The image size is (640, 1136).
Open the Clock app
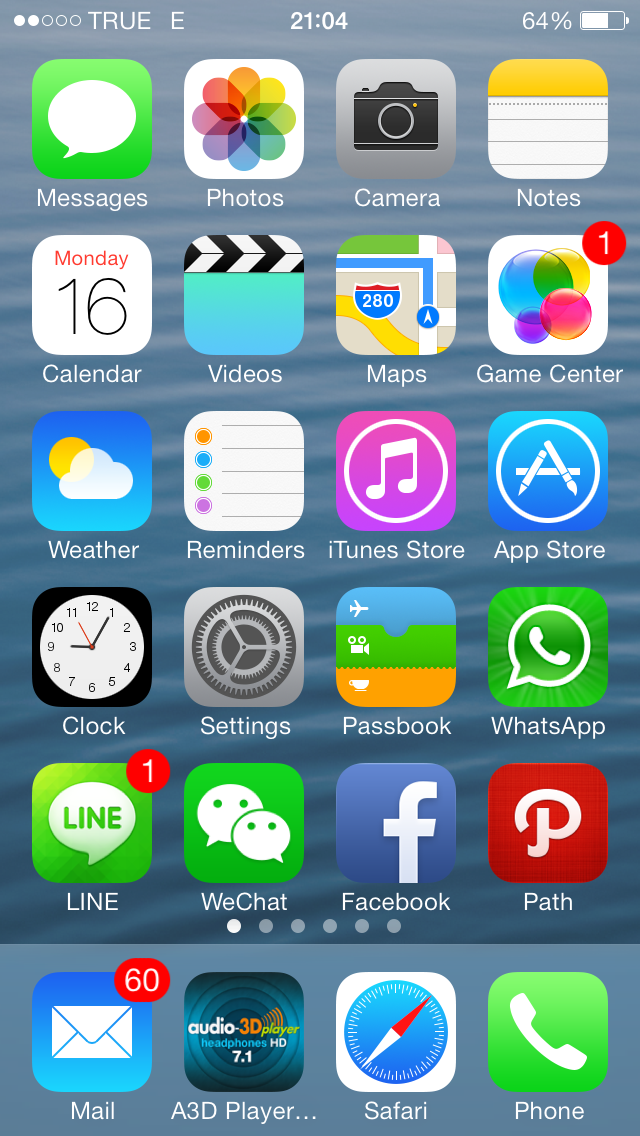tap(92, 647)
